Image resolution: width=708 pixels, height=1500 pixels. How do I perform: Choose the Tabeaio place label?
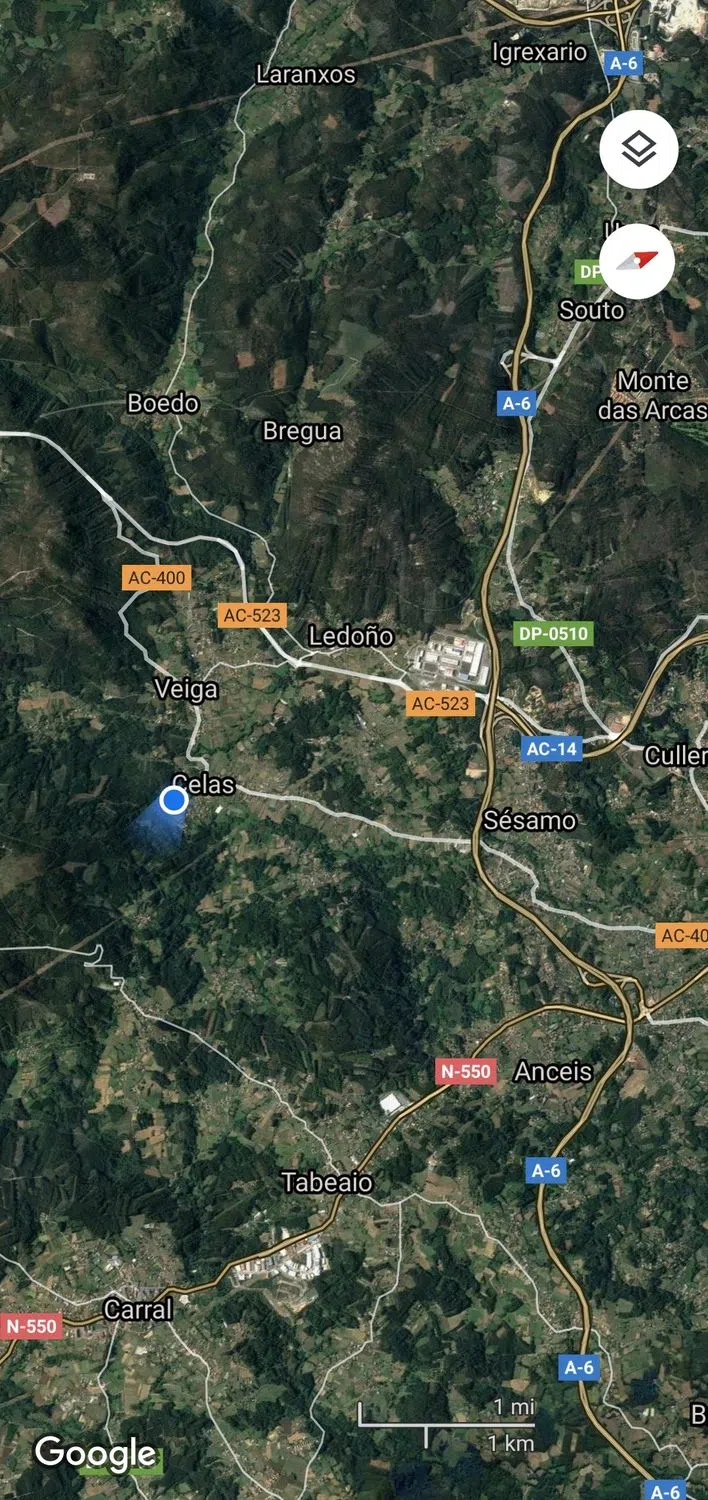[x=327, y=1182]
